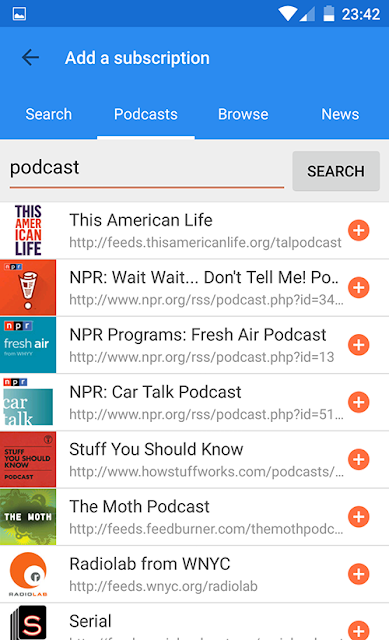Add Fresh Air Podcast via plus icon
Image resolution: width=389 pixels, height=640 pixels.
click(359, 345)
